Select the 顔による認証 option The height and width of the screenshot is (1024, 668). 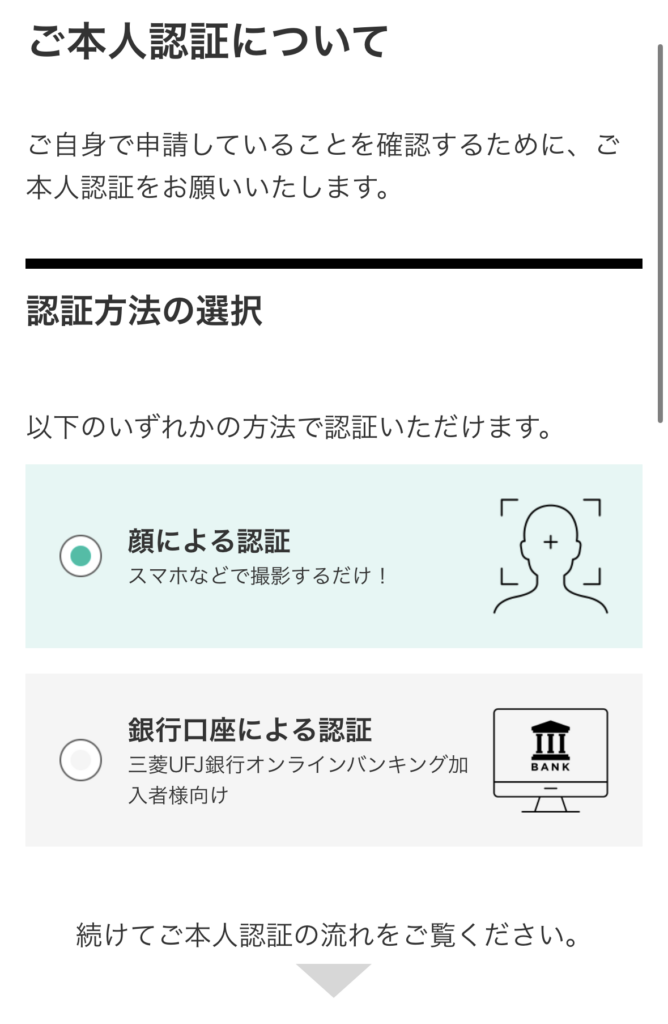[x=81, y=555]
